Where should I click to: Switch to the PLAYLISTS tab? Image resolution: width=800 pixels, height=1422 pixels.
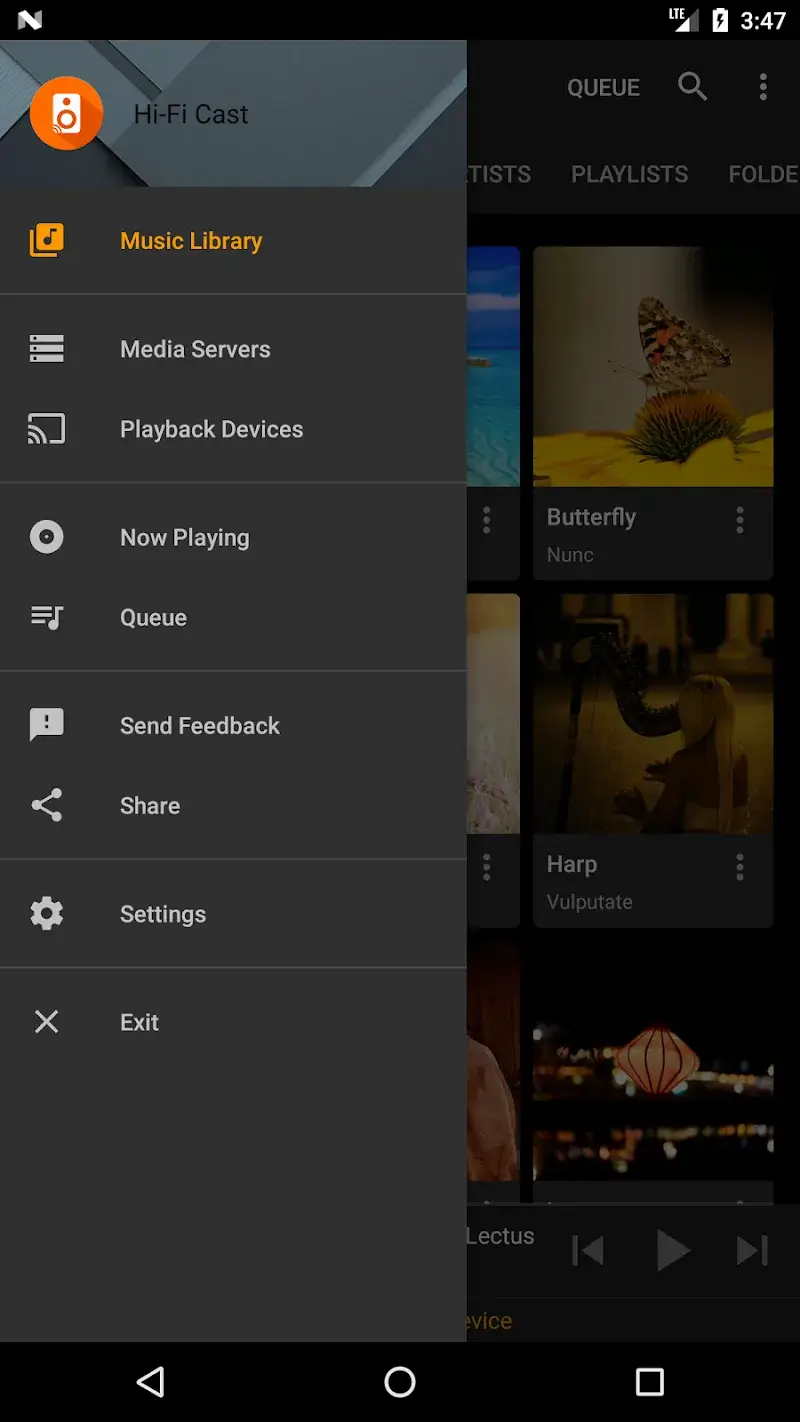(629, 173)
